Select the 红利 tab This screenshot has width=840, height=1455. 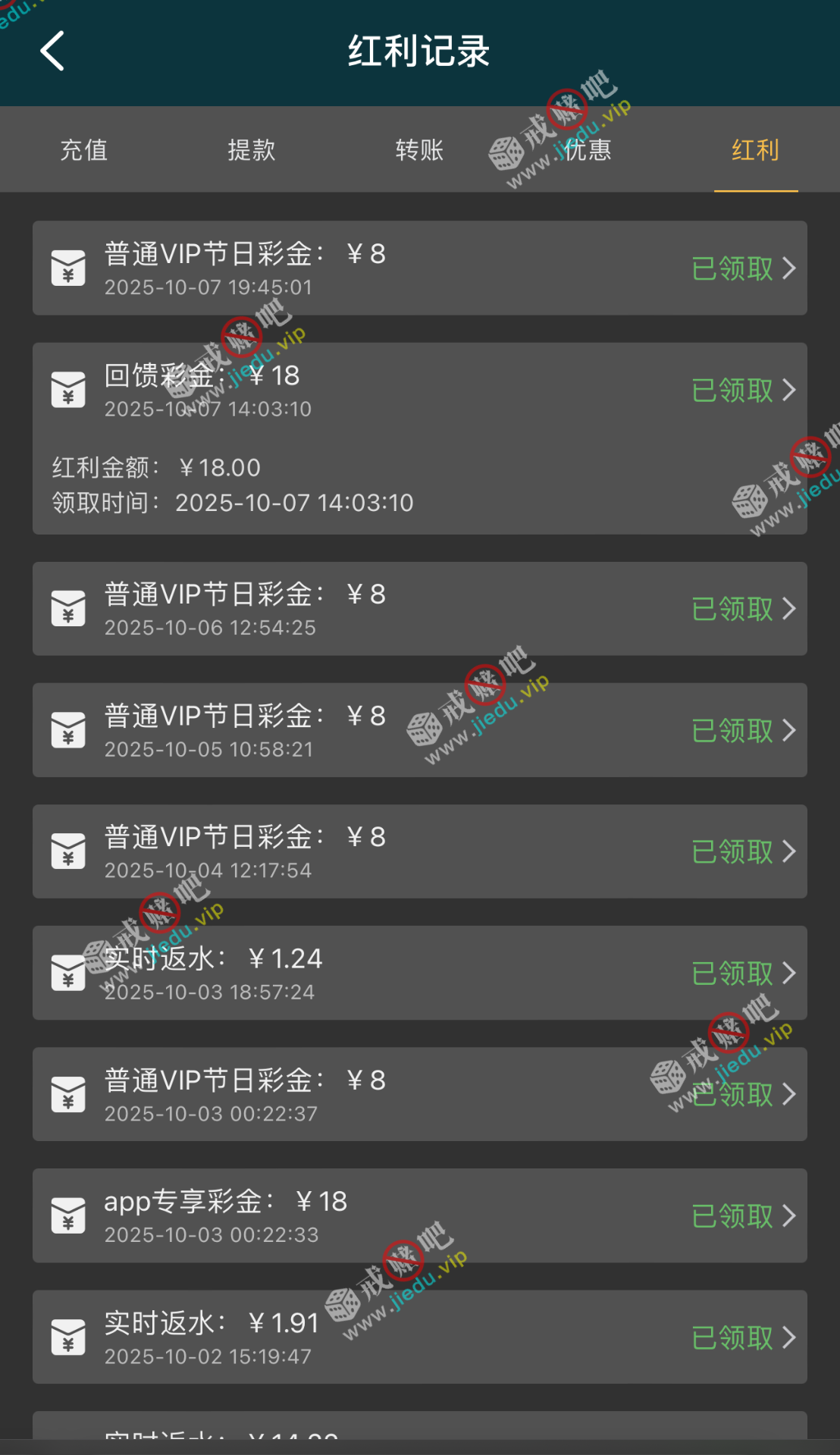click(x=755, y=150)
